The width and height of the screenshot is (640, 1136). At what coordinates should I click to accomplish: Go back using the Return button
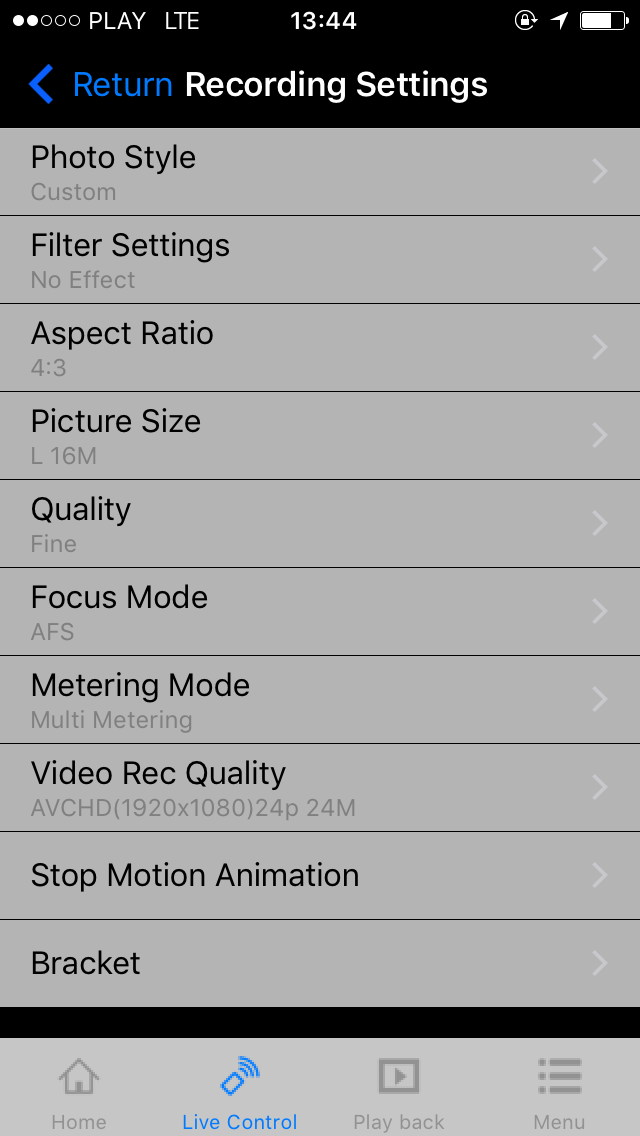tap(101, 85)
